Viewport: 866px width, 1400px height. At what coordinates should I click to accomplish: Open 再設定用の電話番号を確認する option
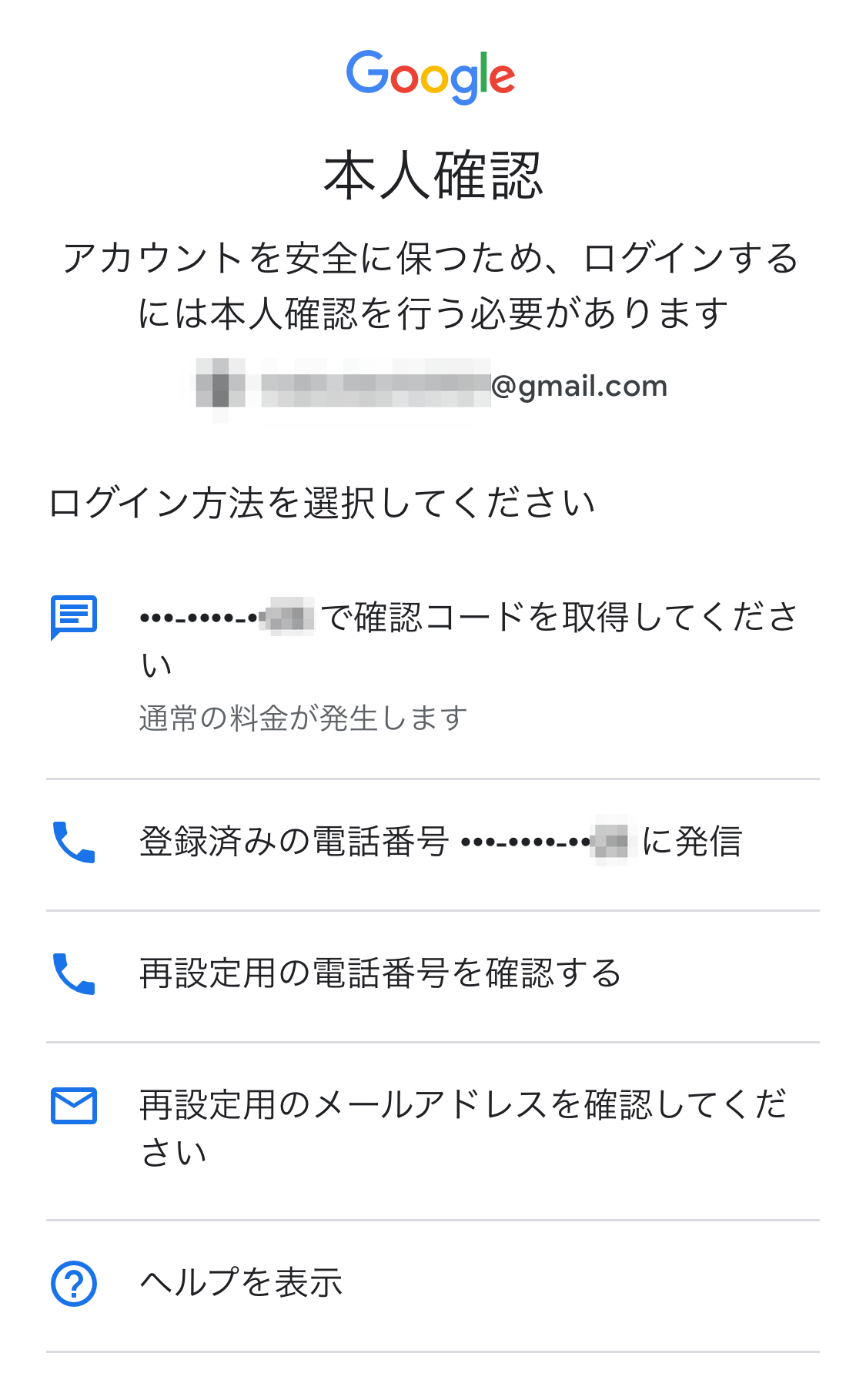433,976
